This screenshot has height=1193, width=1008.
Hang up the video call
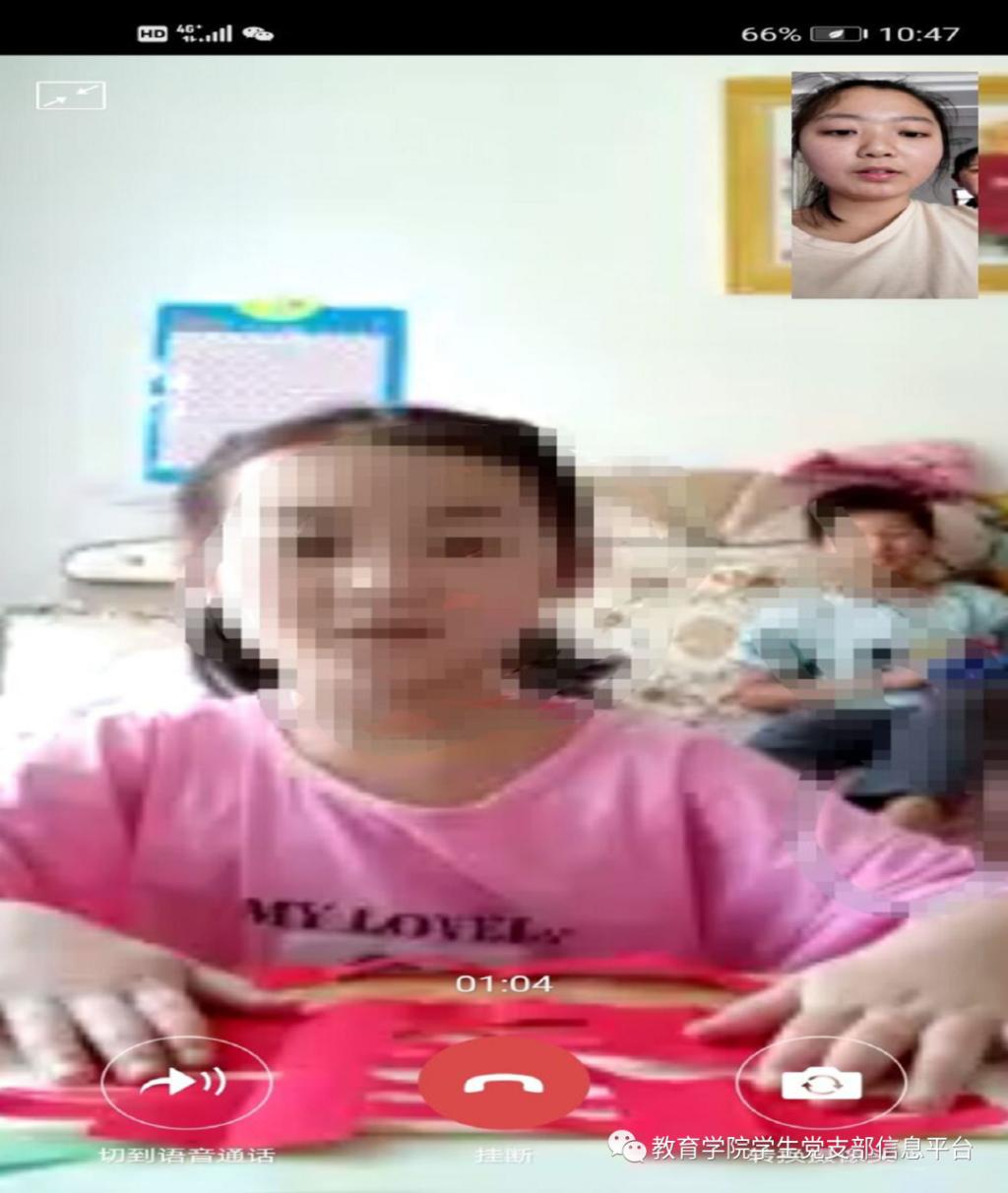click(x=503, y=1085)
